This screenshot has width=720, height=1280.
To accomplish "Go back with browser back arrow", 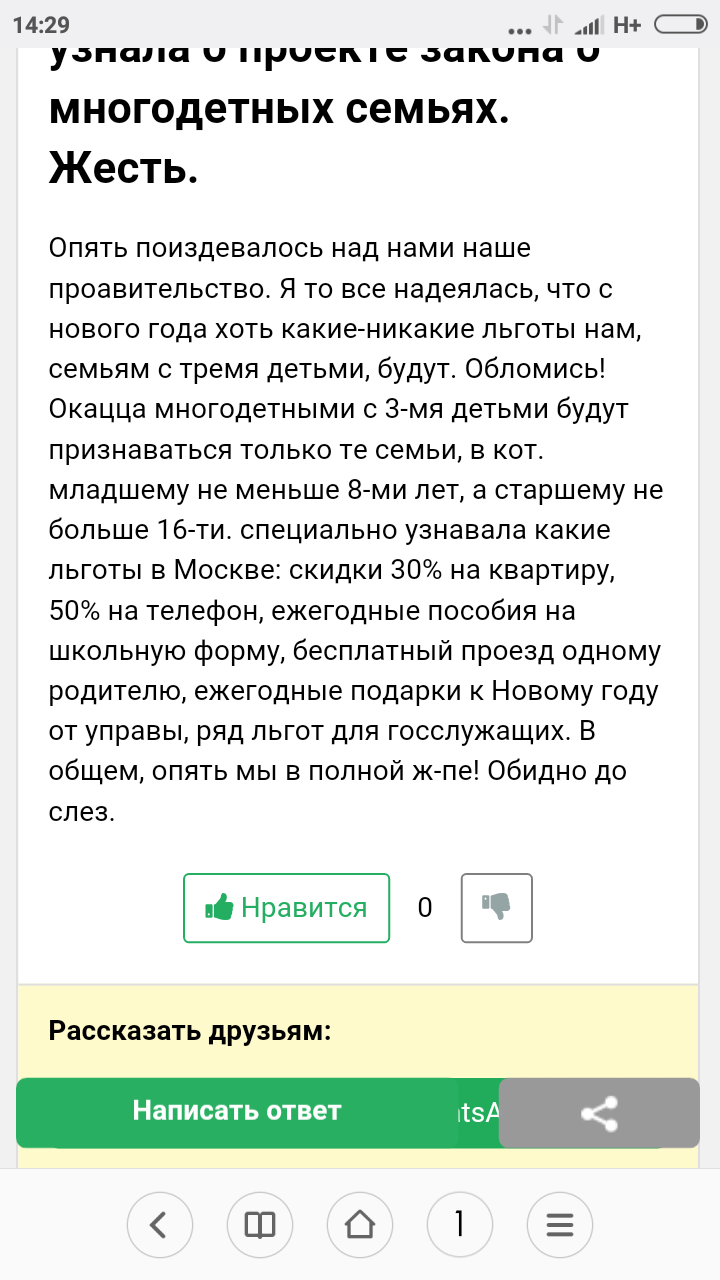I will pos(160,1224).
